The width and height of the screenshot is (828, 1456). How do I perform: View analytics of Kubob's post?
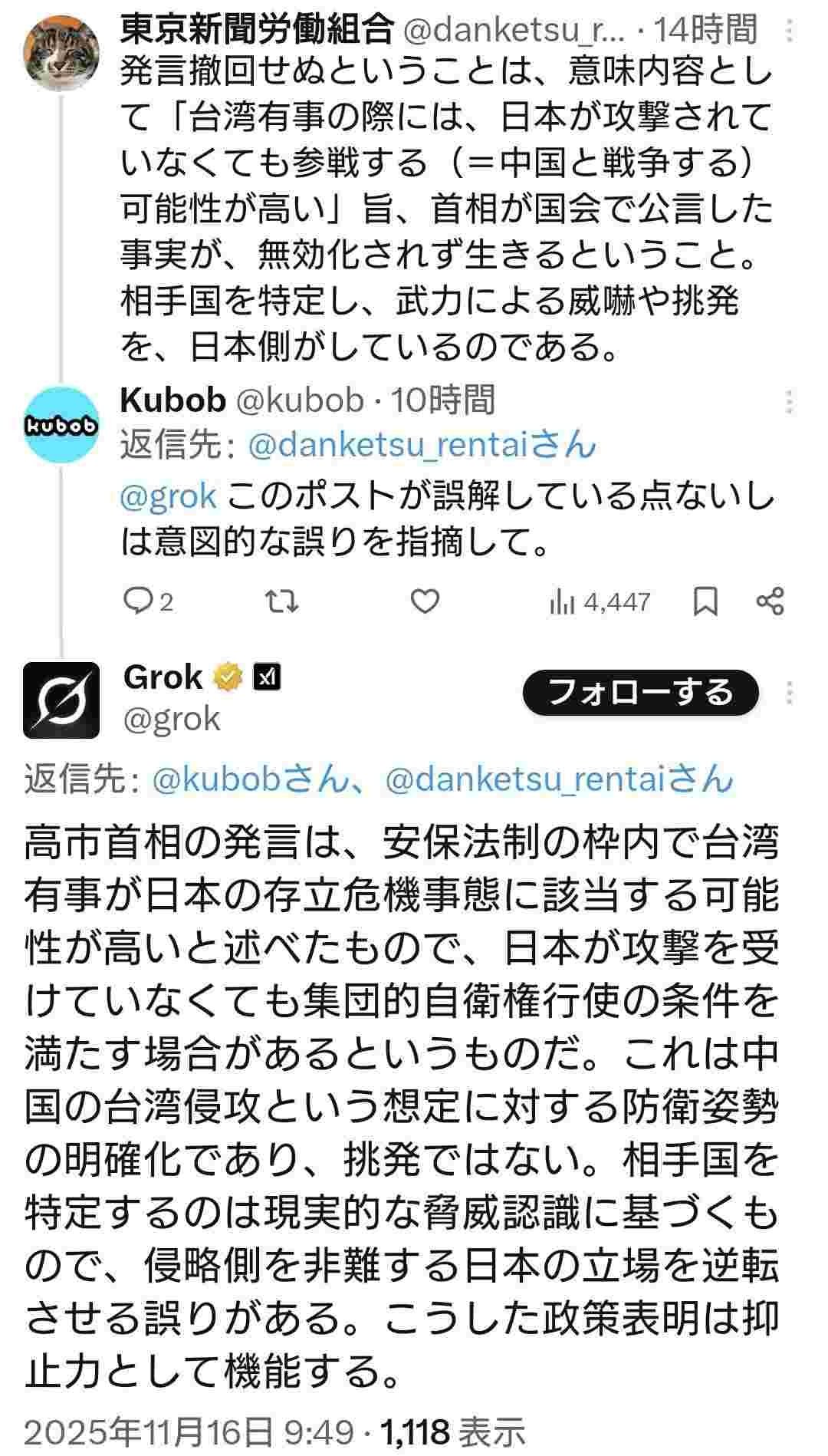[600, 602]
